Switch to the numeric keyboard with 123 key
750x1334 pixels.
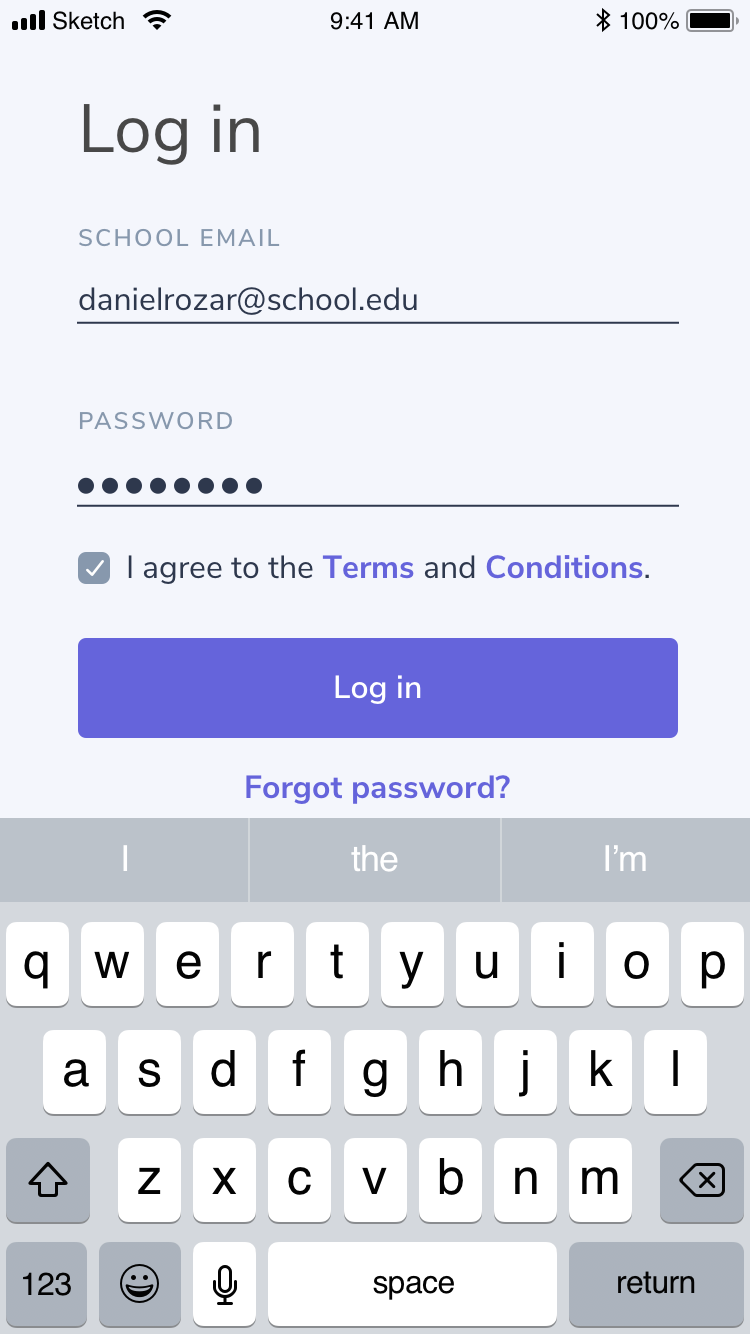46,1283
